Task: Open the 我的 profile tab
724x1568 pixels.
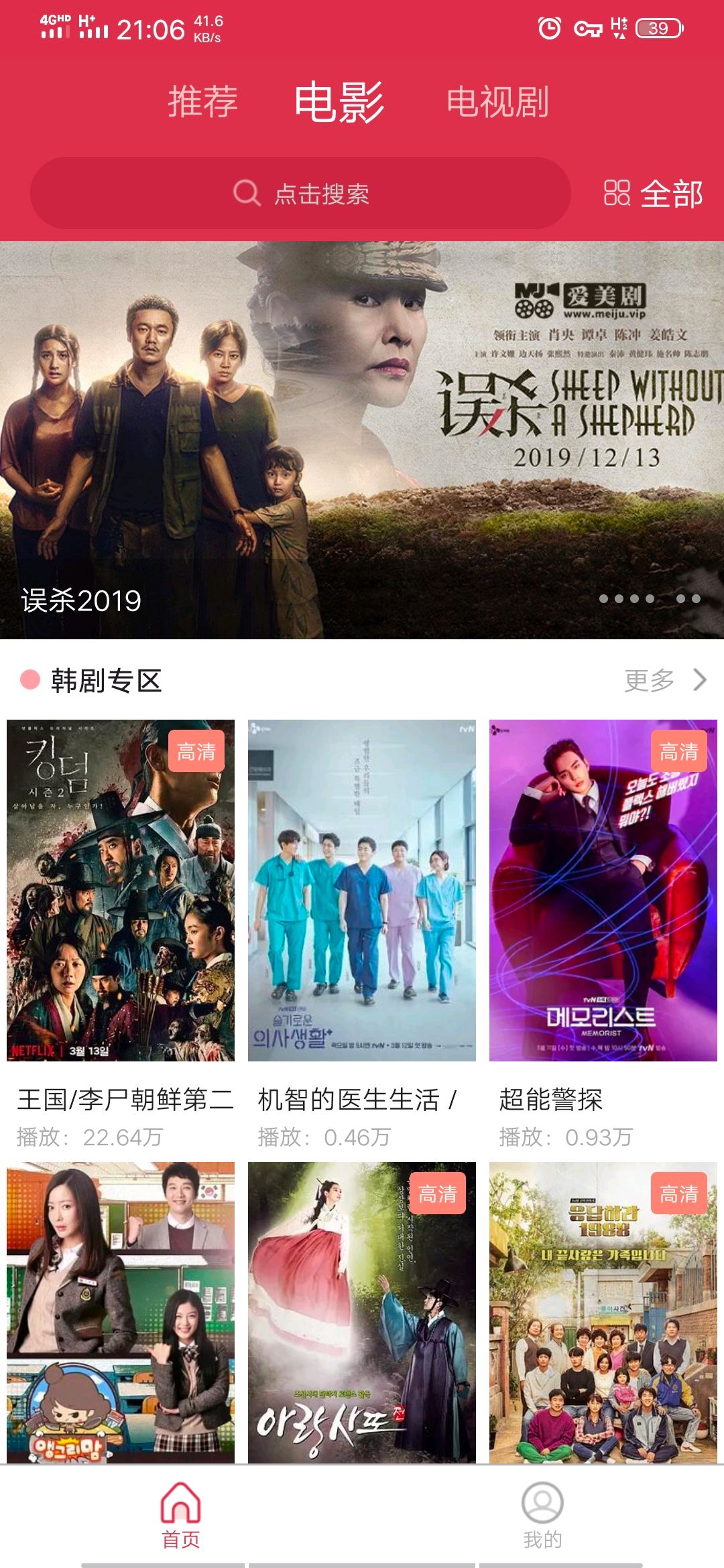Action: (542, 1516)
